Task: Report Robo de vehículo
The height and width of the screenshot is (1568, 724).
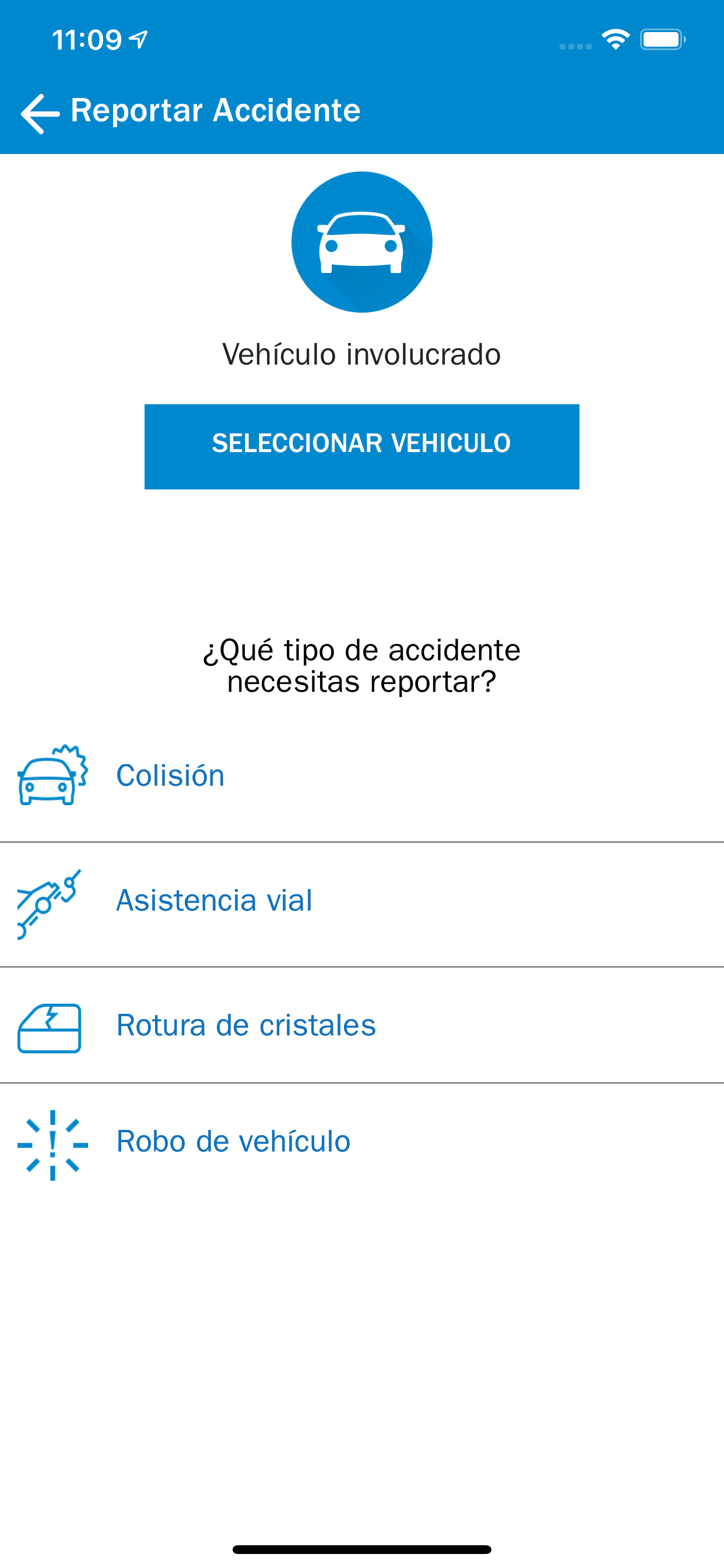Action: 362,1143
